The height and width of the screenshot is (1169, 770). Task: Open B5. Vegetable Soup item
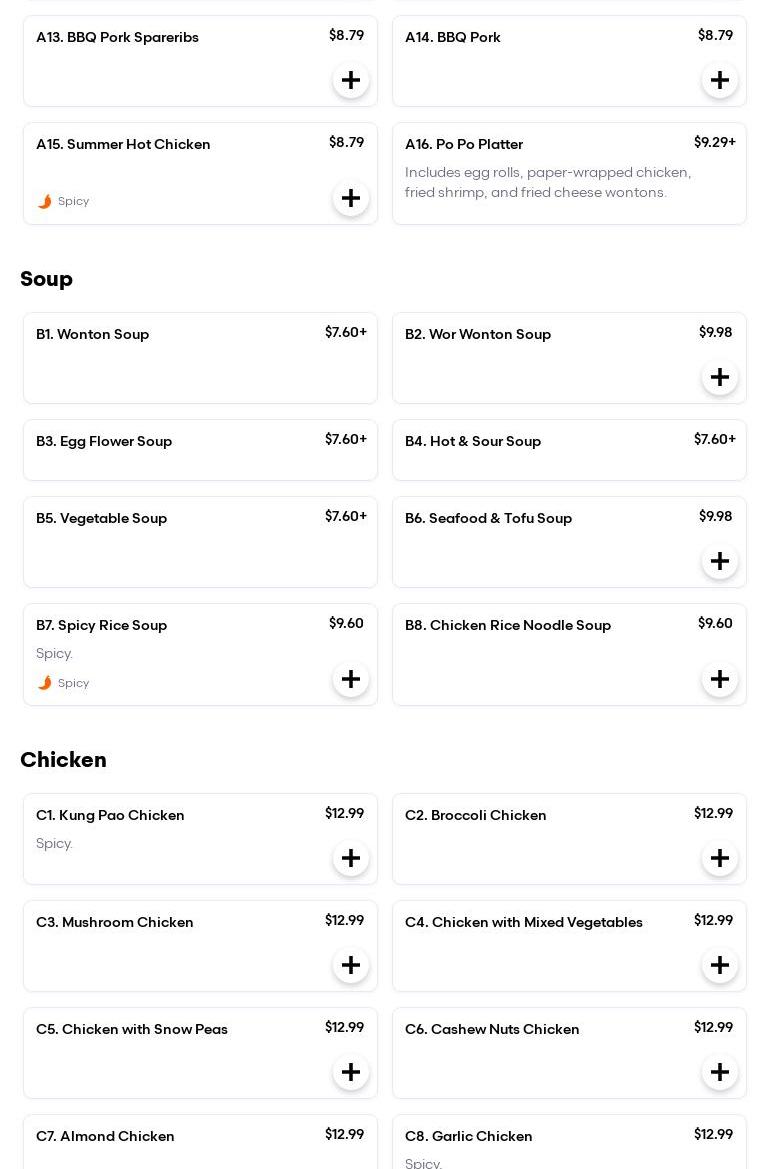(x=200, y=541)
